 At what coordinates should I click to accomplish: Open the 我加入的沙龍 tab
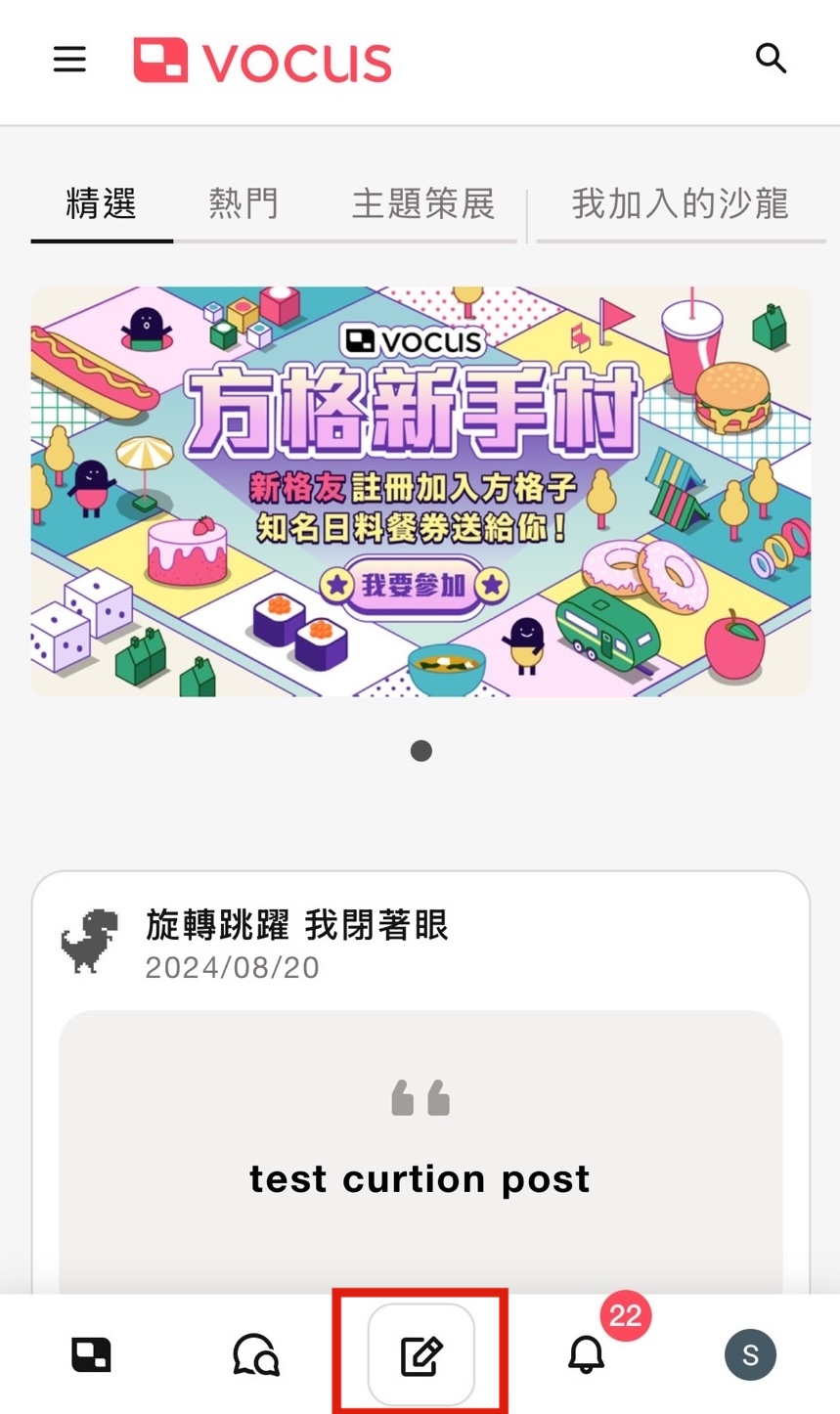click(x=681, y=204)
